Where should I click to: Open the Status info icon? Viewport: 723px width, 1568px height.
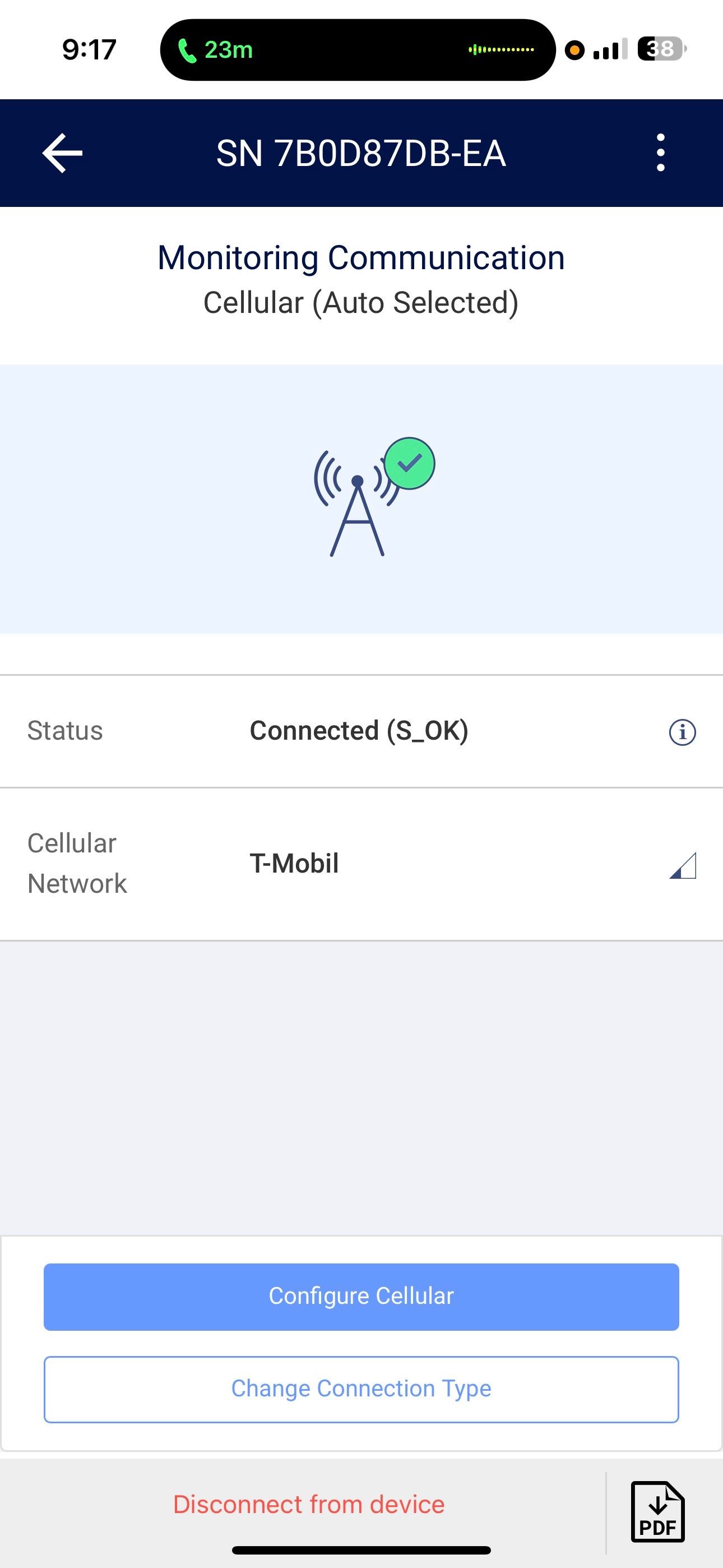(x=682, y=732)
